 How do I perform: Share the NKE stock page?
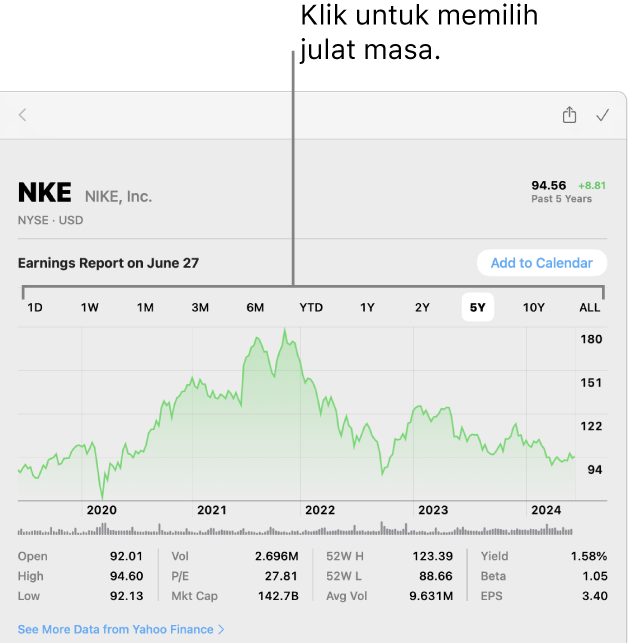[x=569, y=115]
